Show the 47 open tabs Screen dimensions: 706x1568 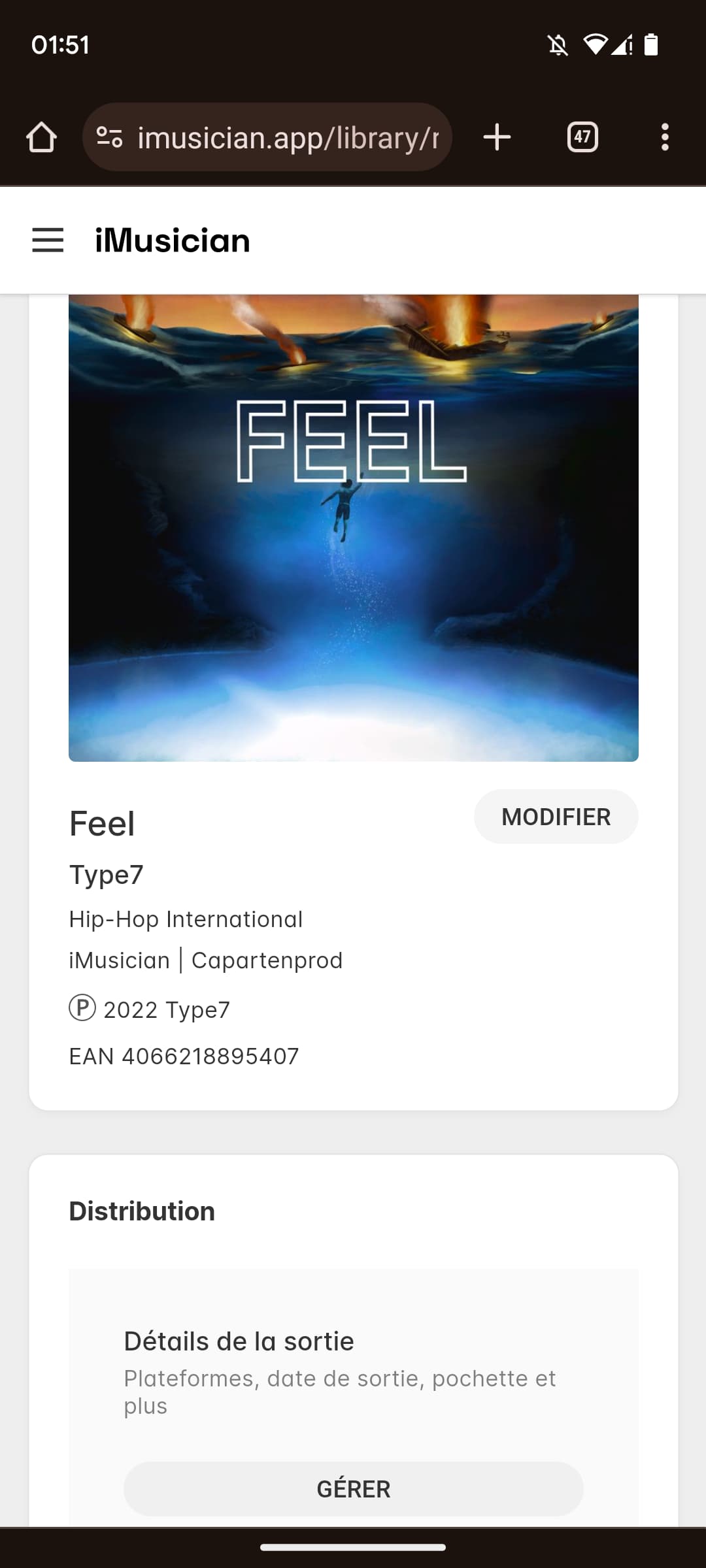tap(582, 137)
